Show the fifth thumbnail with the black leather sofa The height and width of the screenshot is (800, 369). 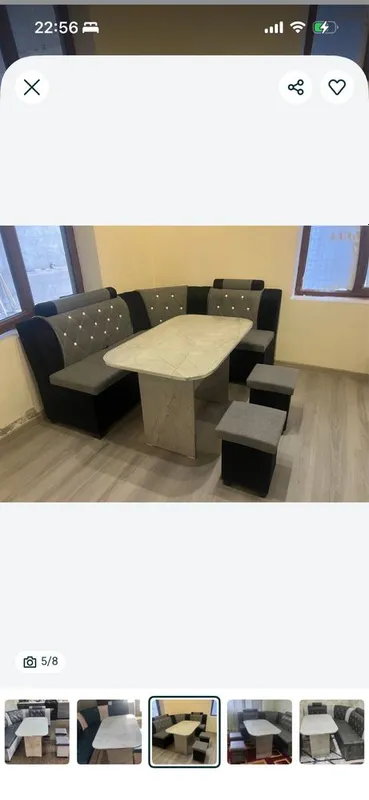point(332,732)
